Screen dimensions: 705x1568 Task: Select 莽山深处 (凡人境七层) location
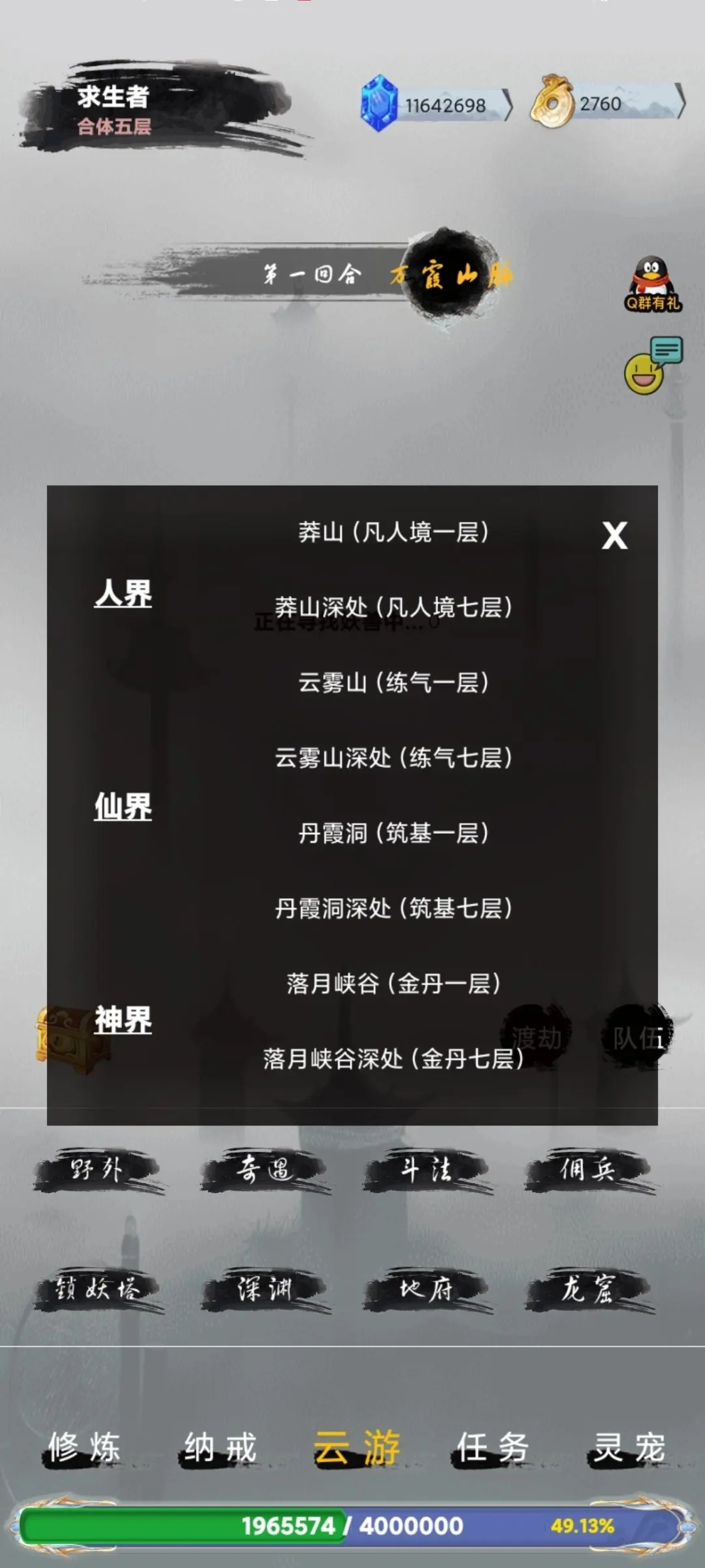pyautogui.click(x=393, y=607)
